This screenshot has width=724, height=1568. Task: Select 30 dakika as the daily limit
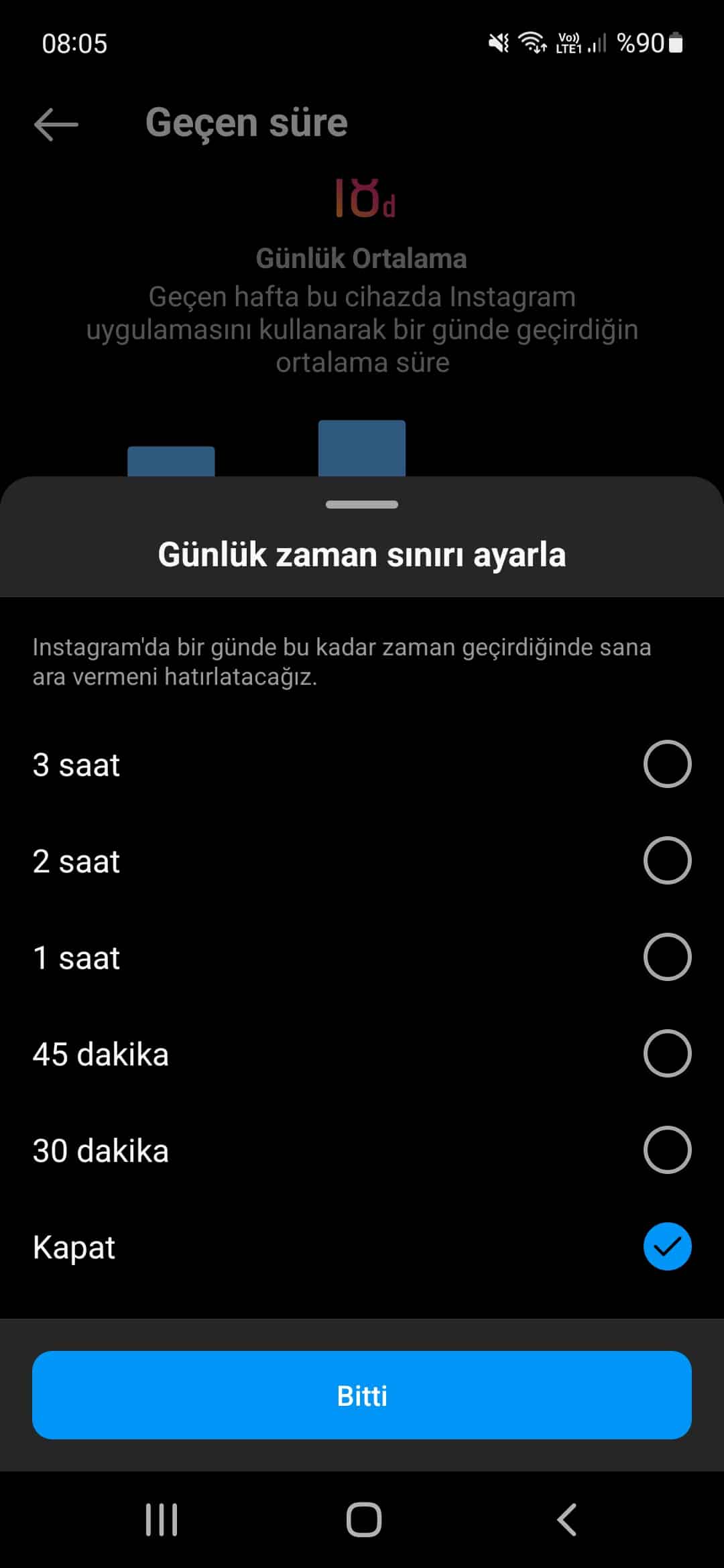(x=362, y=1150)
